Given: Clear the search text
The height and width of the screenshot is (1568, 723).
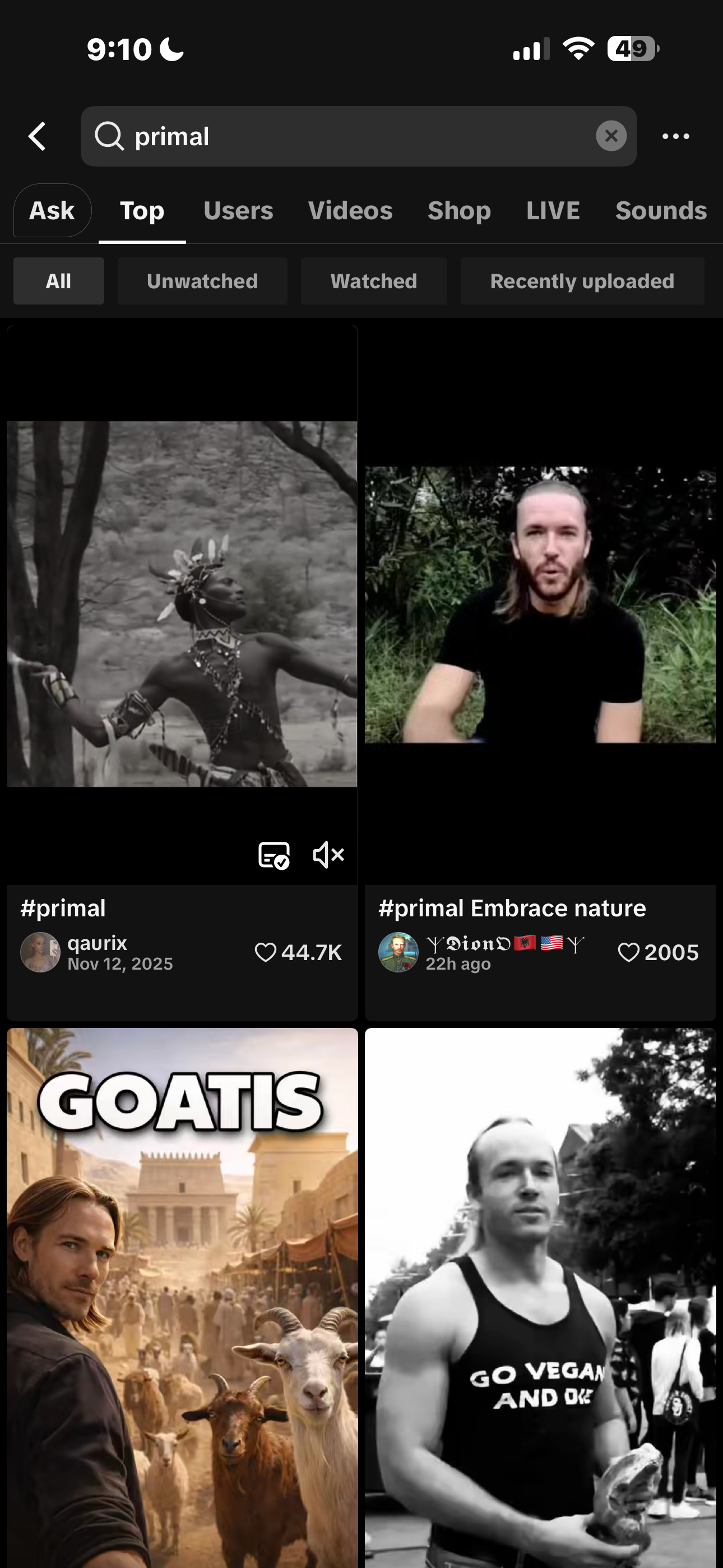Looking at the screenshot, I should [x=610, y=136].
